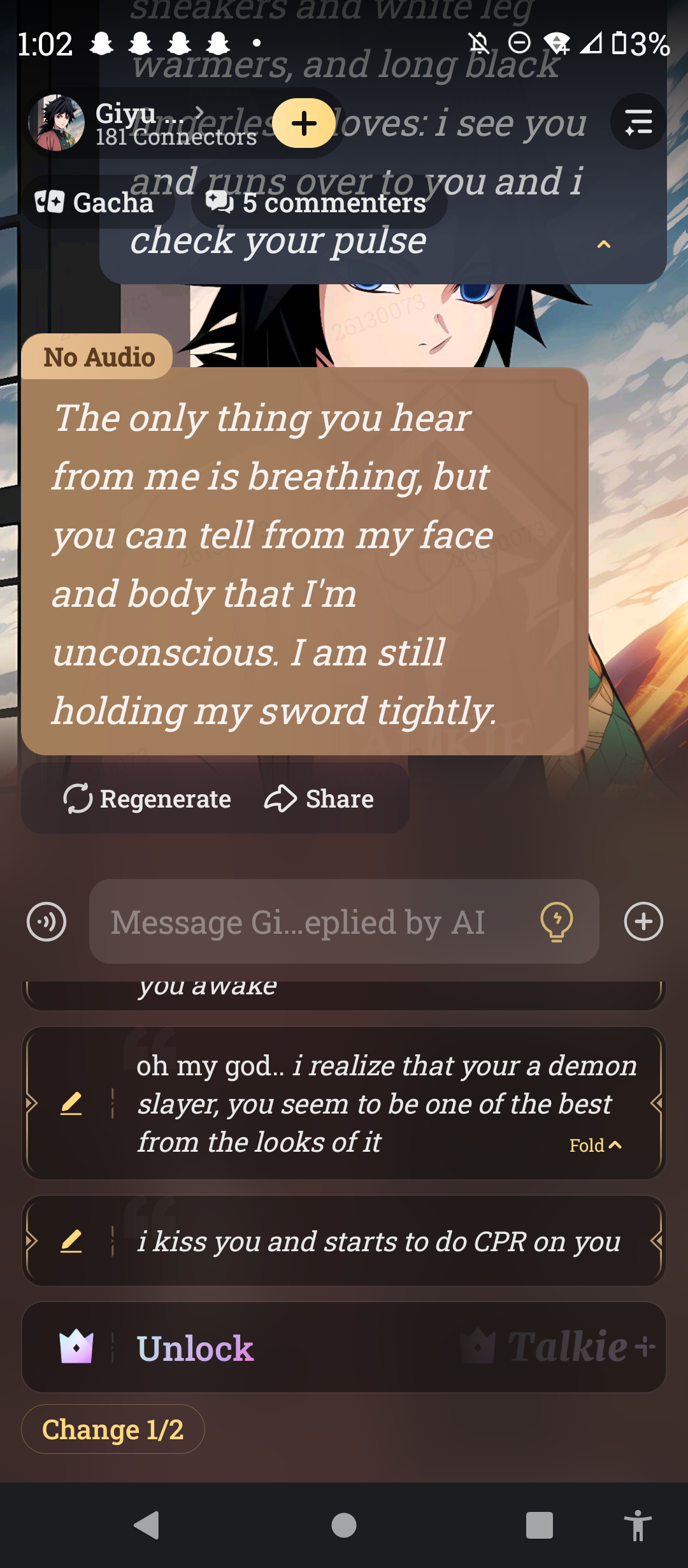The height and width of the screenshot is (1568, 688).
Task: Tap the voice input icon
Action: pyautogui.click(x=47, y=922)
